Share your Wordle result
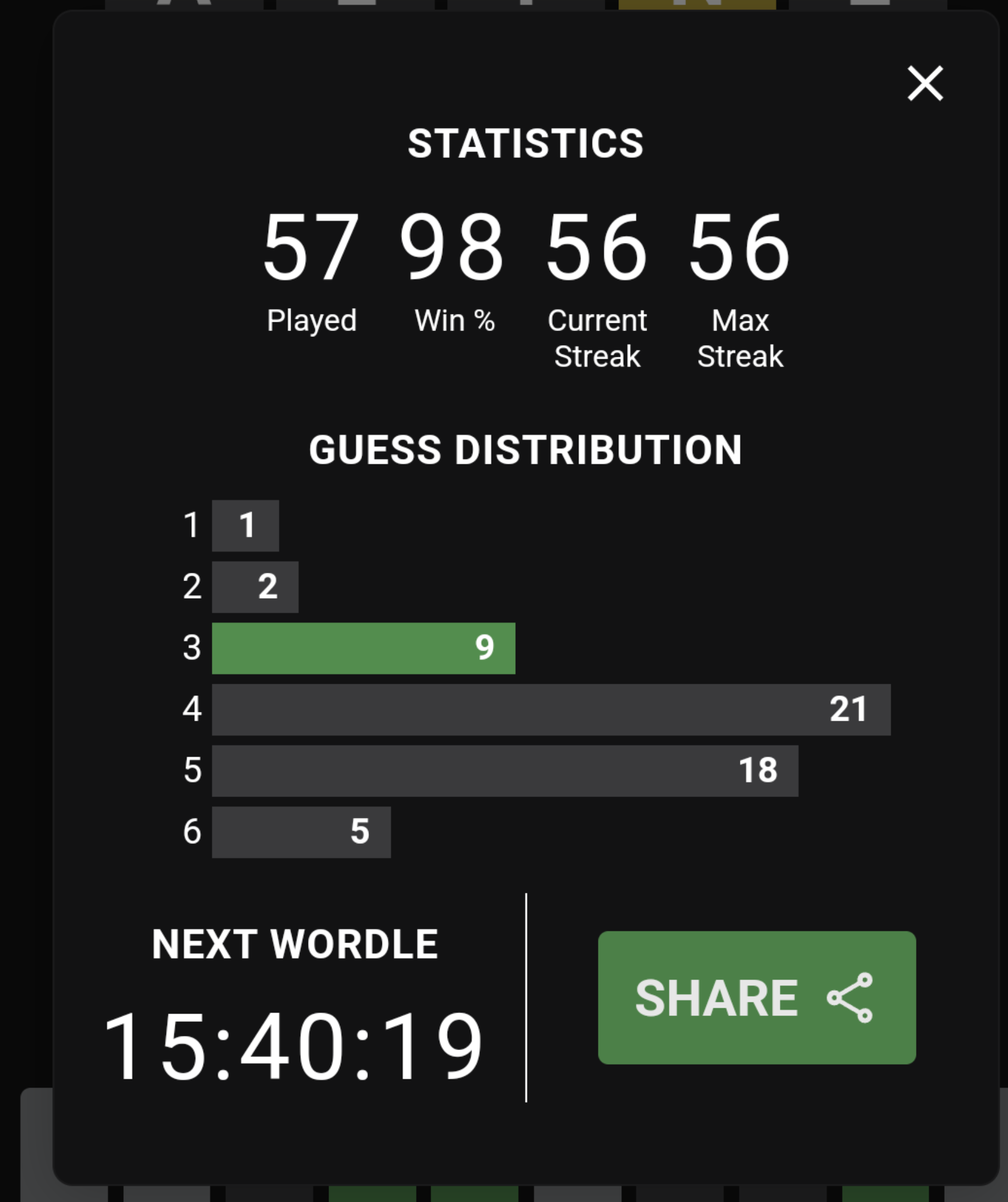 [756, 998]
